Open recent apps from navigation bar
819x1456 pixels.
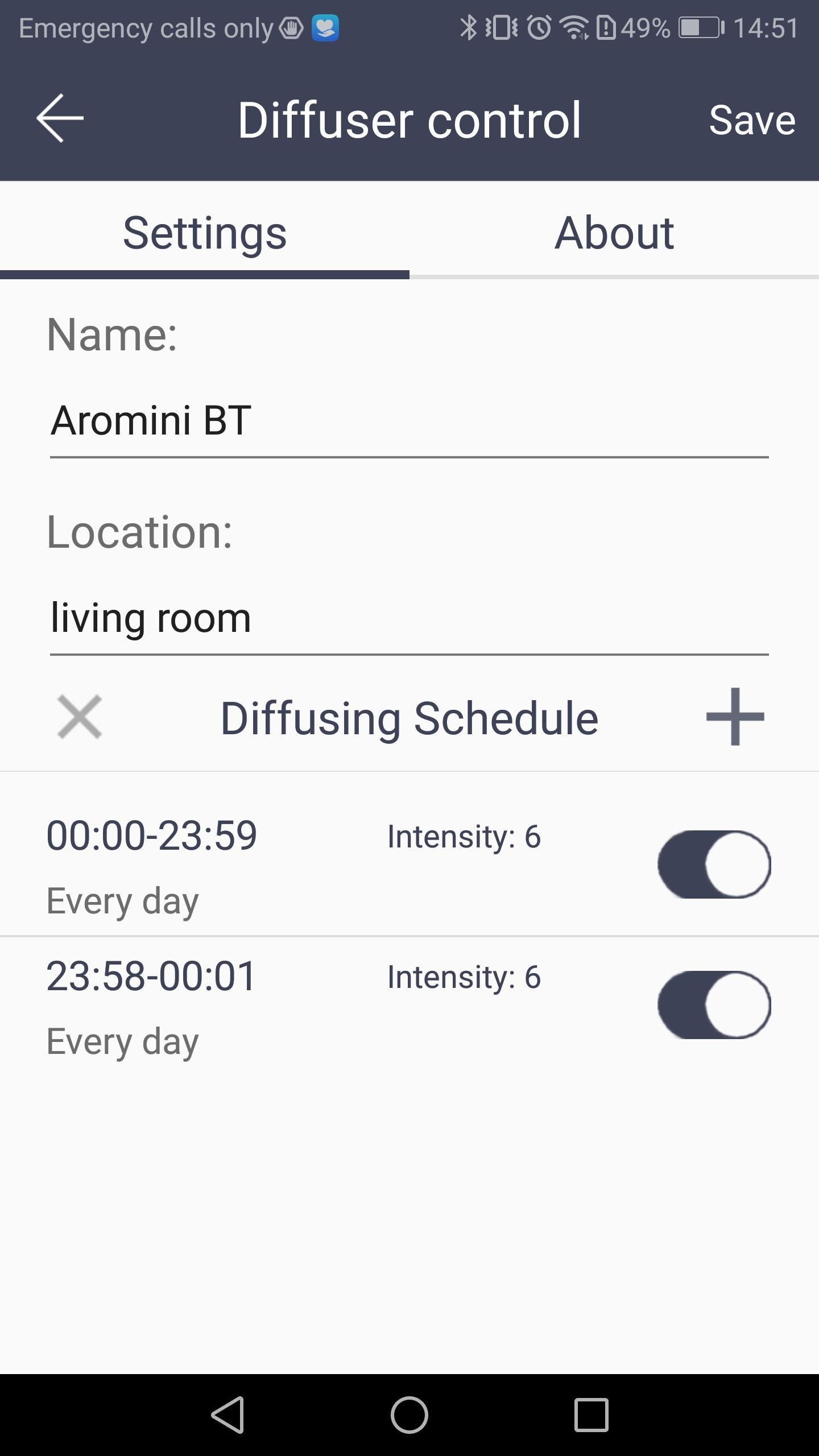pyautogui.click(x=591, y=1414)
